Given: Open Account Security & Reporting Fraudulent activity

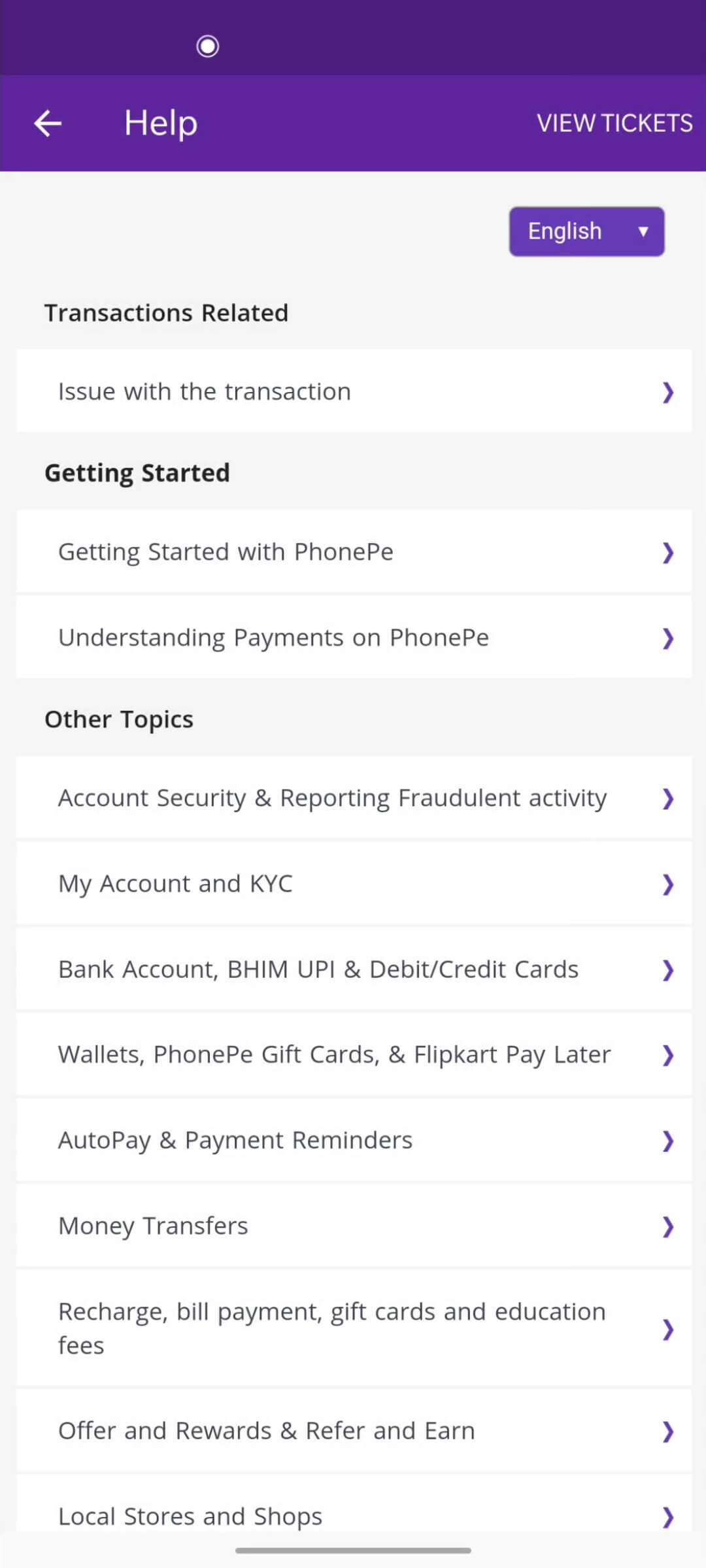Looking at the screenshot, I should coord(354,798).
